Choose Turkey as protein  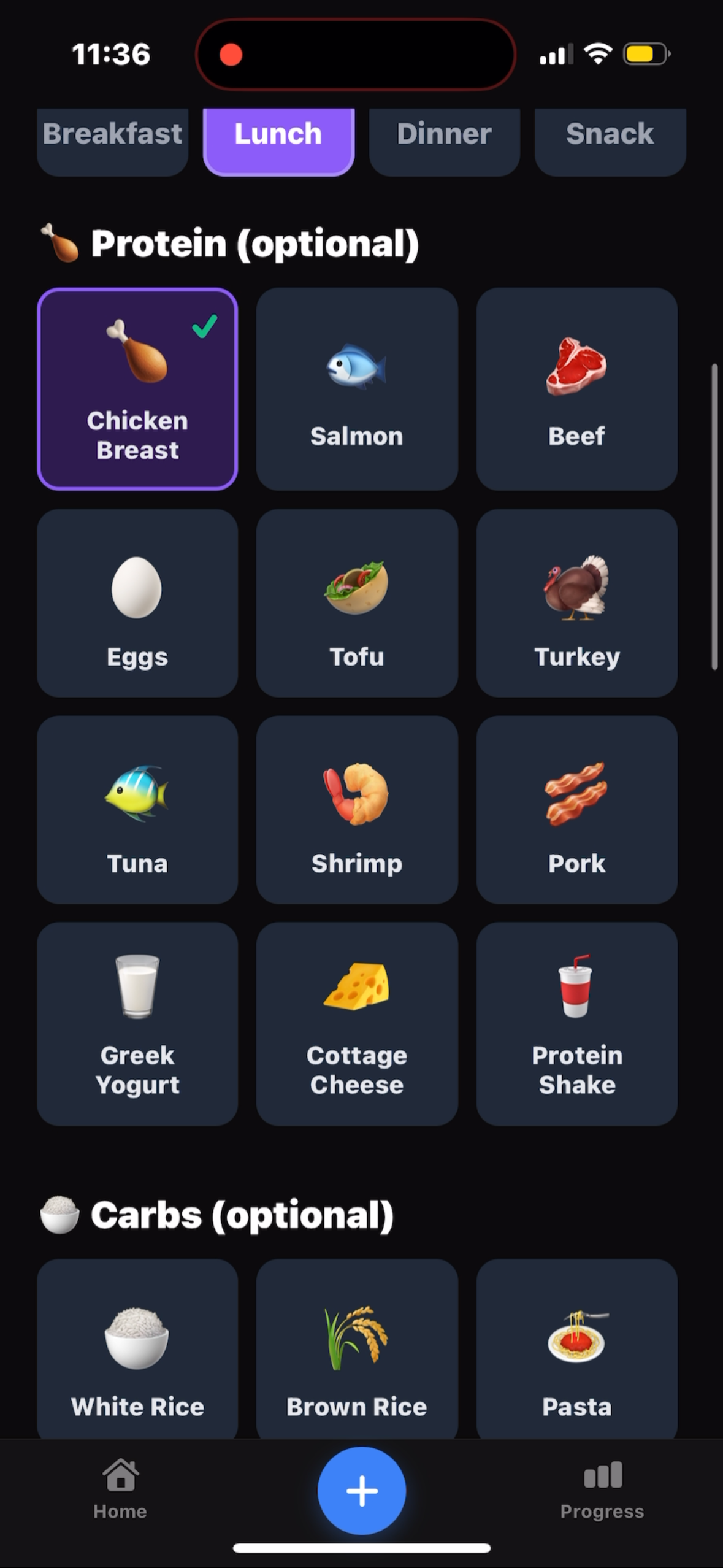tap(576, 603)
